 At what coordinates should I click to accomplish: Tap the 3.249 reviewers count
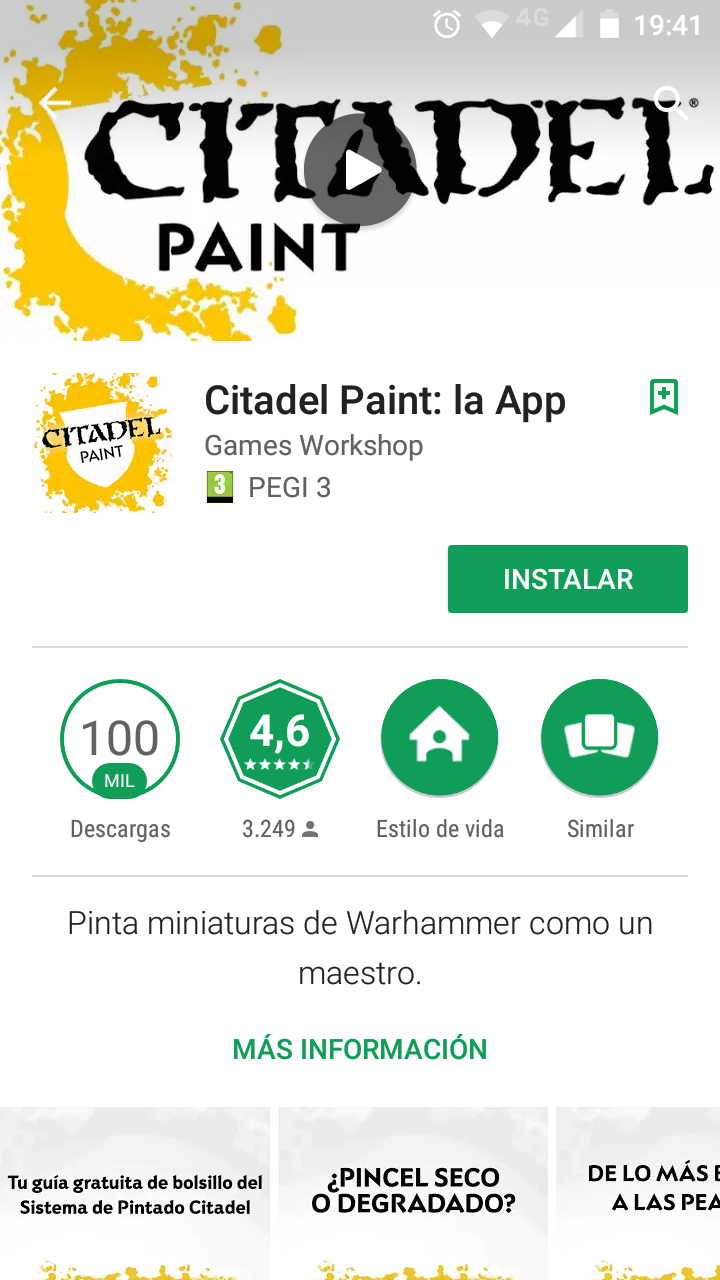[280, 828]
